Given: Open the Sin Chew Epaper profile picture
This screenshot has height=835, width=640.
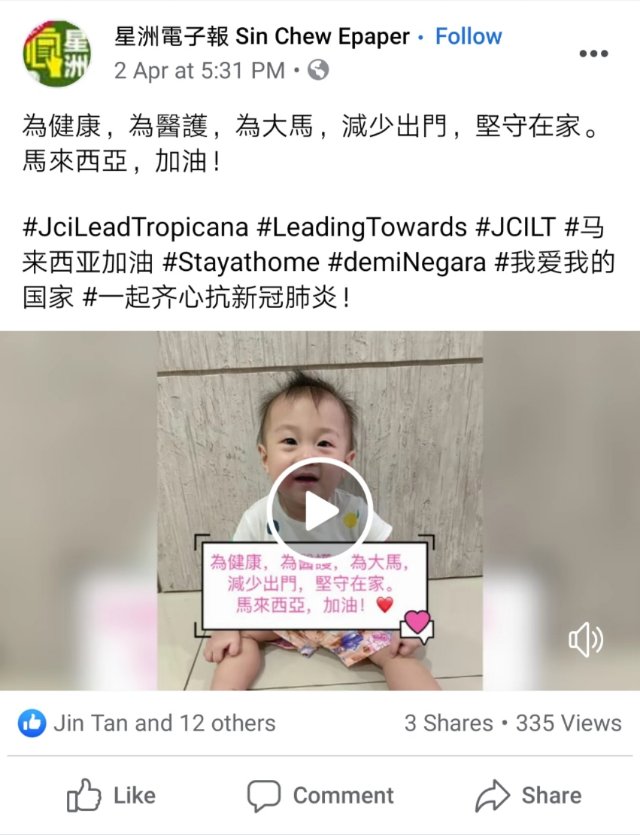Looking at the screenshot, I should pyautogui.click(x=56, y=53).
